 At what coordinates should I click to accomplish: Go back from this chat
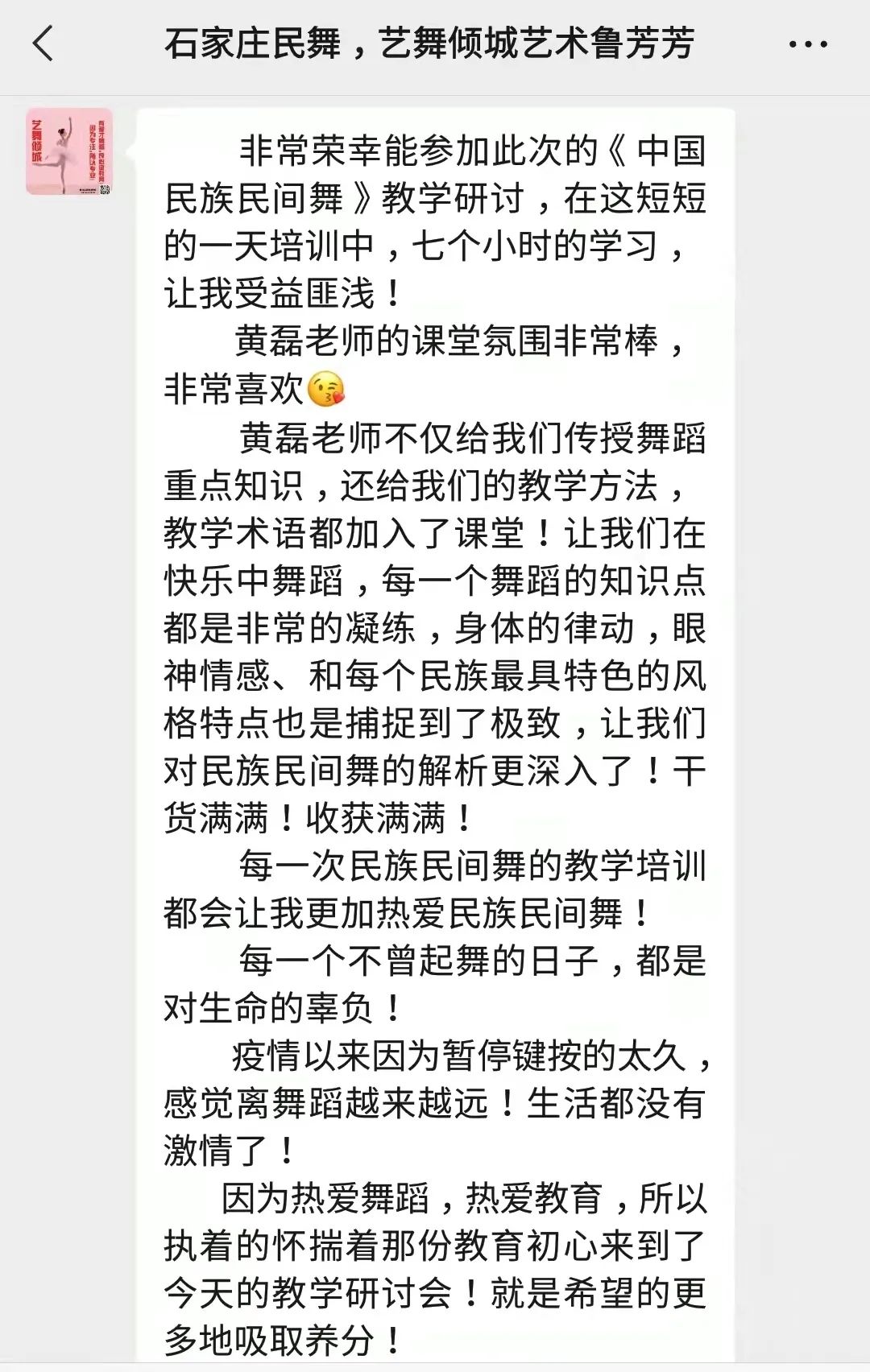point(43,43)
